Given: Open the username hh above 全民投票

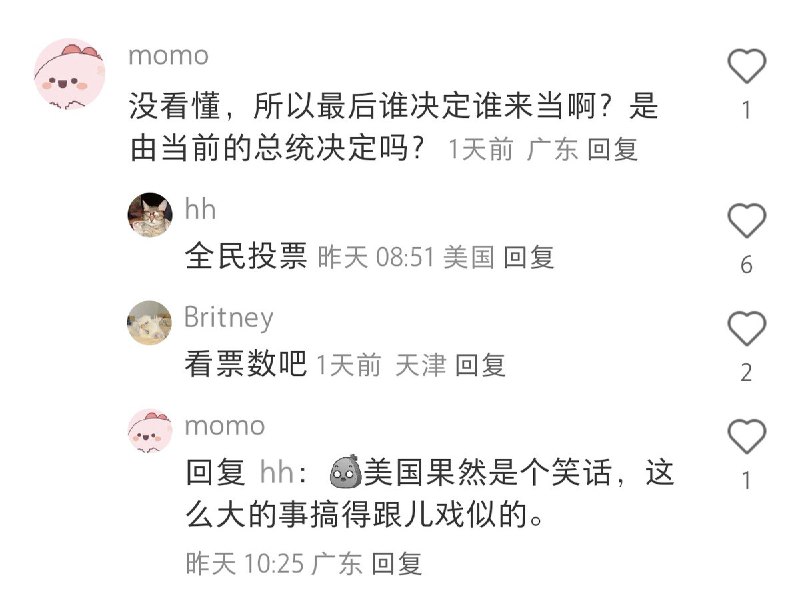Looking at the screenshot, I should [200, 209].
